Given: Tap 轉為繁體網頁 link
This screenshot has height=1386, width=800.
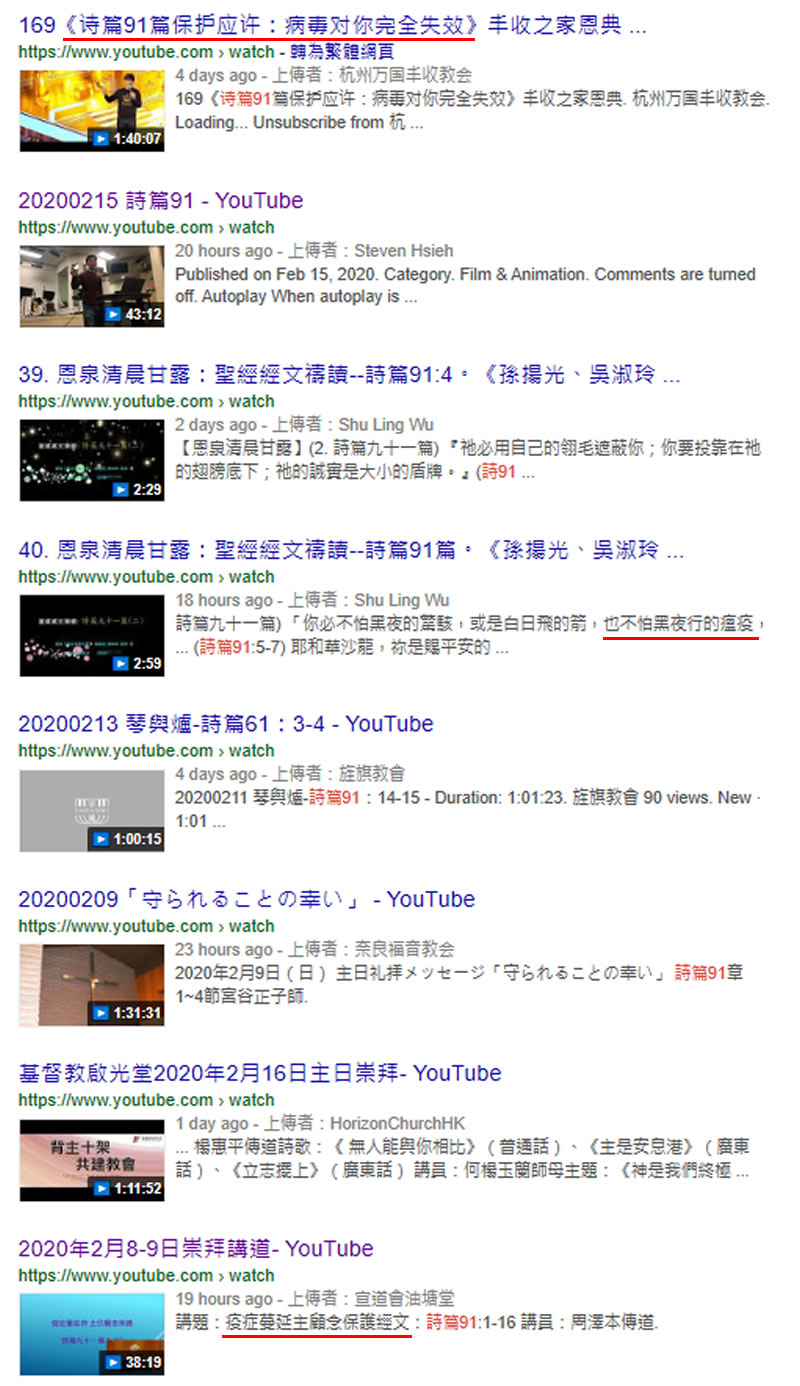Looking at the screenshot, I should tap(340, 51).
